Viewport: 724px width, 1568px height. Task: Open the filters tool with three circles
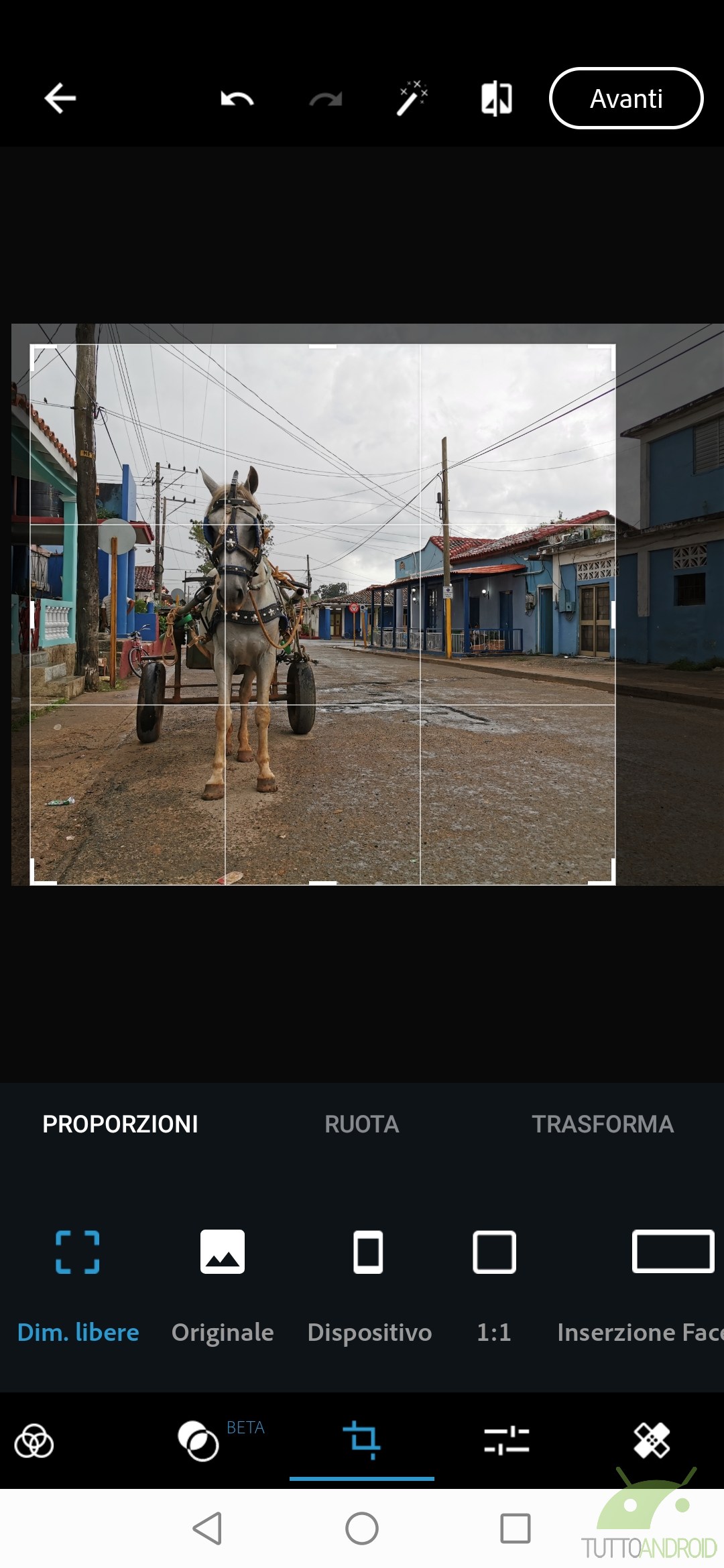[x=34, y=1441]
